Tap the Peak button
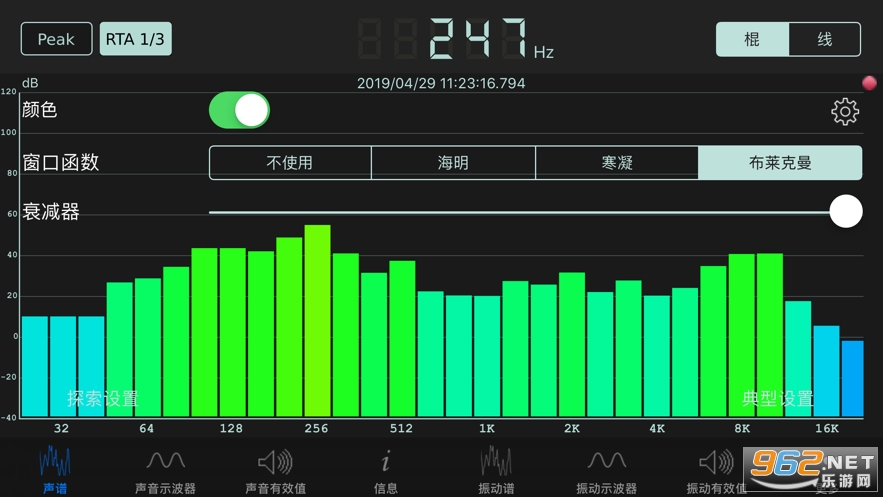883x497 pixels. pyautogui.click(x=56, y=39)
